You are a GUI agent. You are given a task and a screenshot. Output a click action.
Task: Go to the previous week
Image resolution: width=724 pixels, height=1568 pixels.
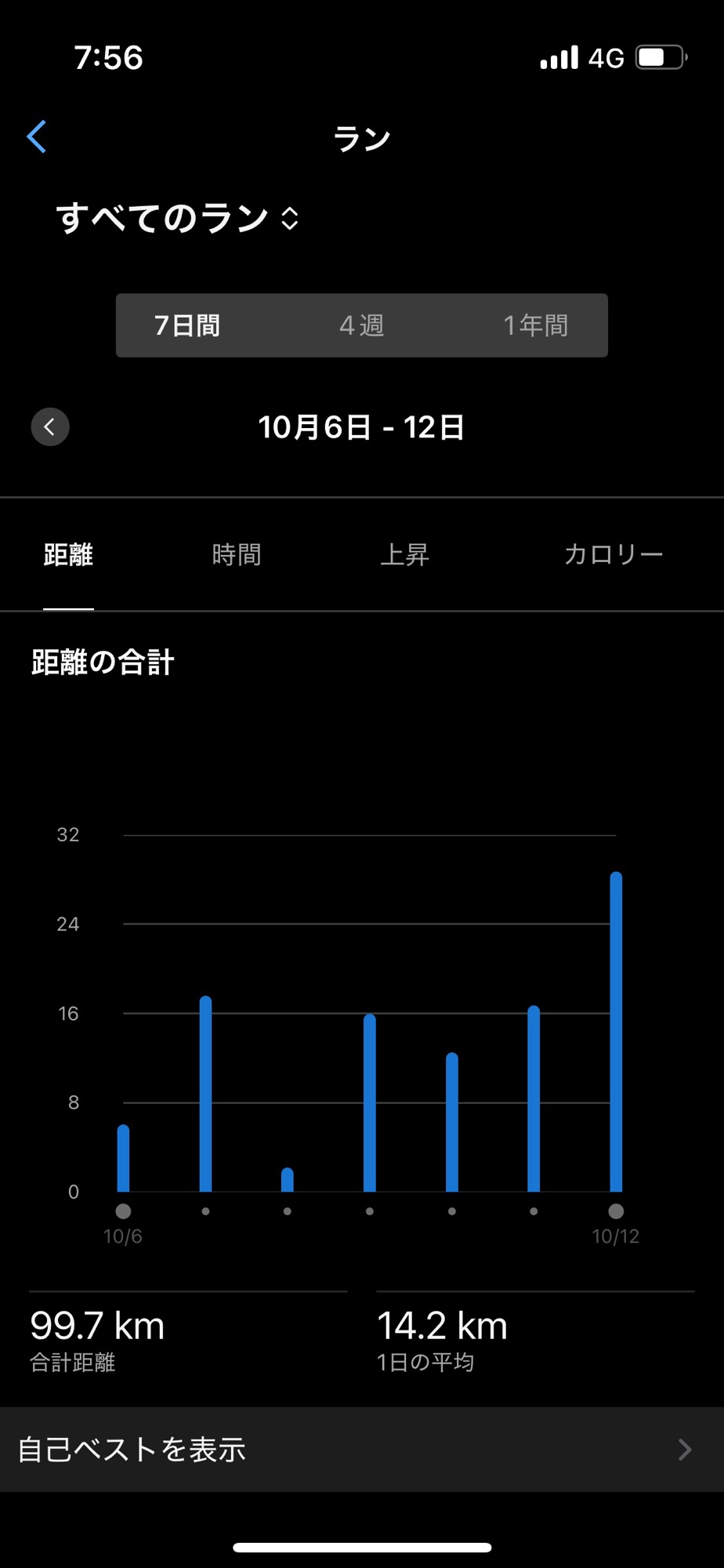coord(50,427)
